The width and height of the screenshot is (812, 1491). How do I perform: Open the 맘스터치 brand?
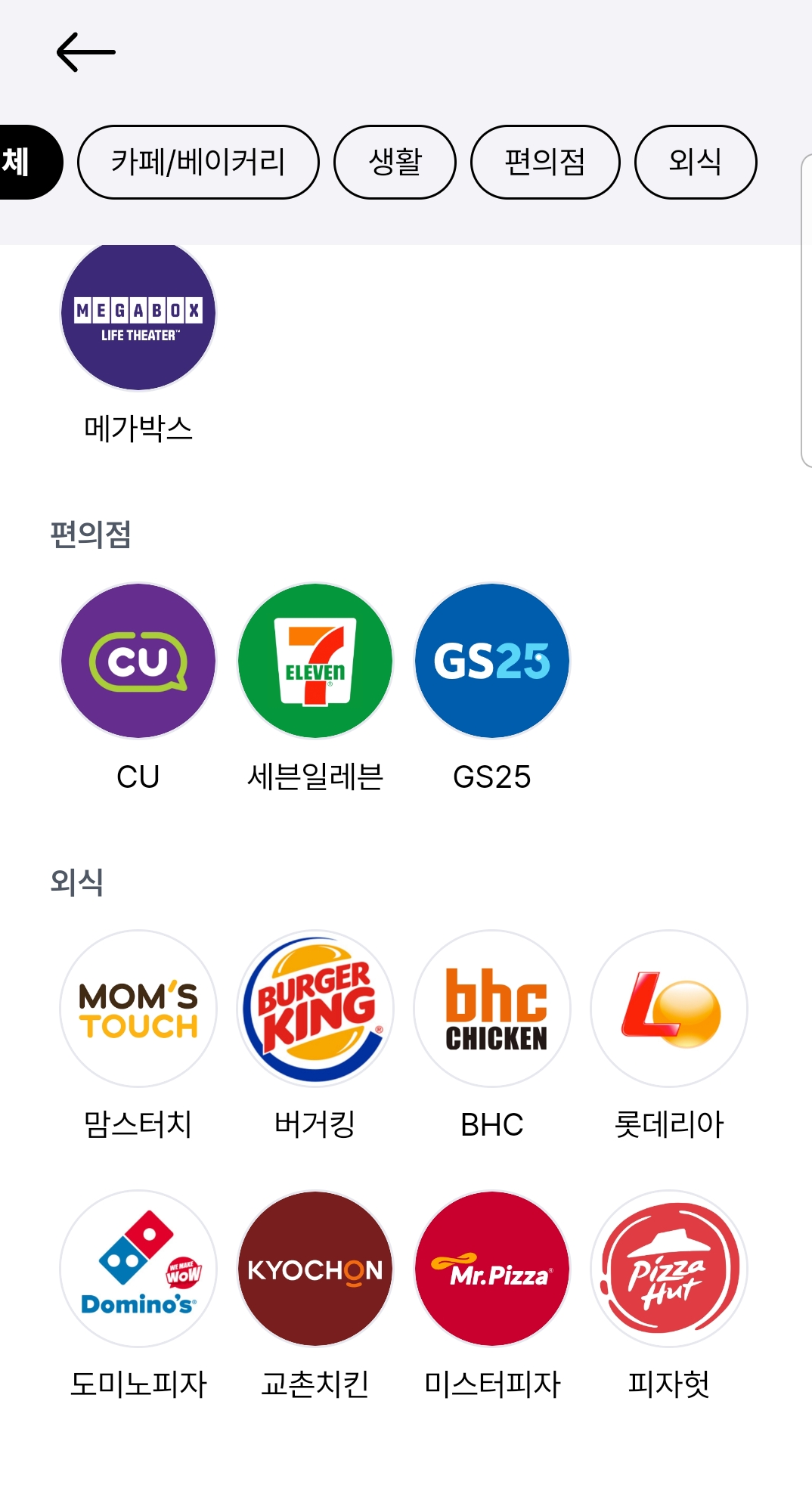tap(138, 1009)
